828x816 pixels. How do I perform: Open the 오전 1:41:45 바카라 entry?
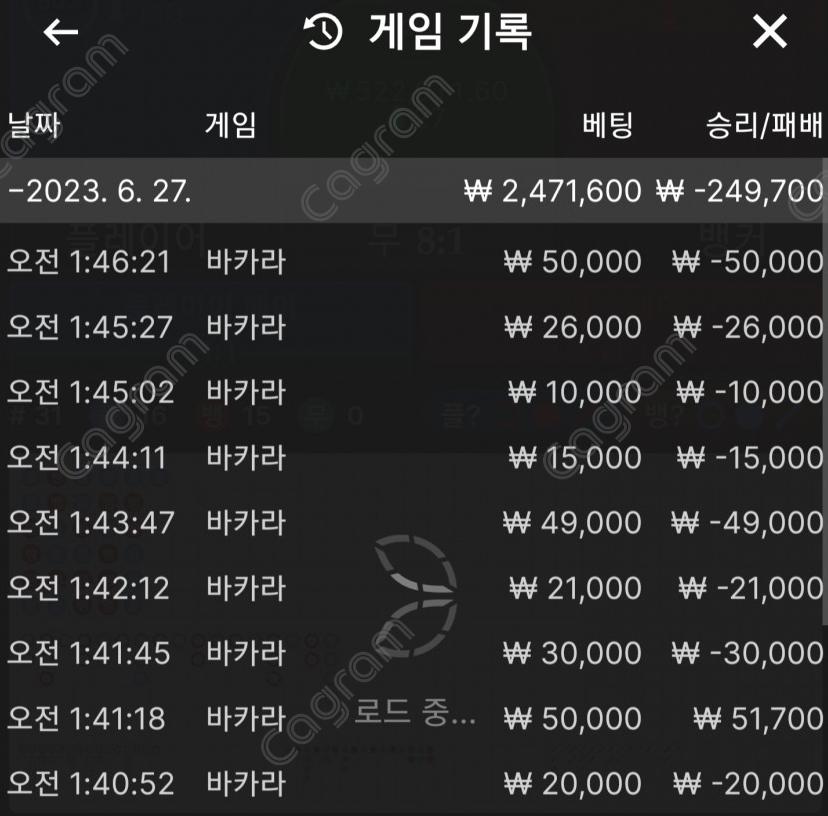tap(413, 652)
